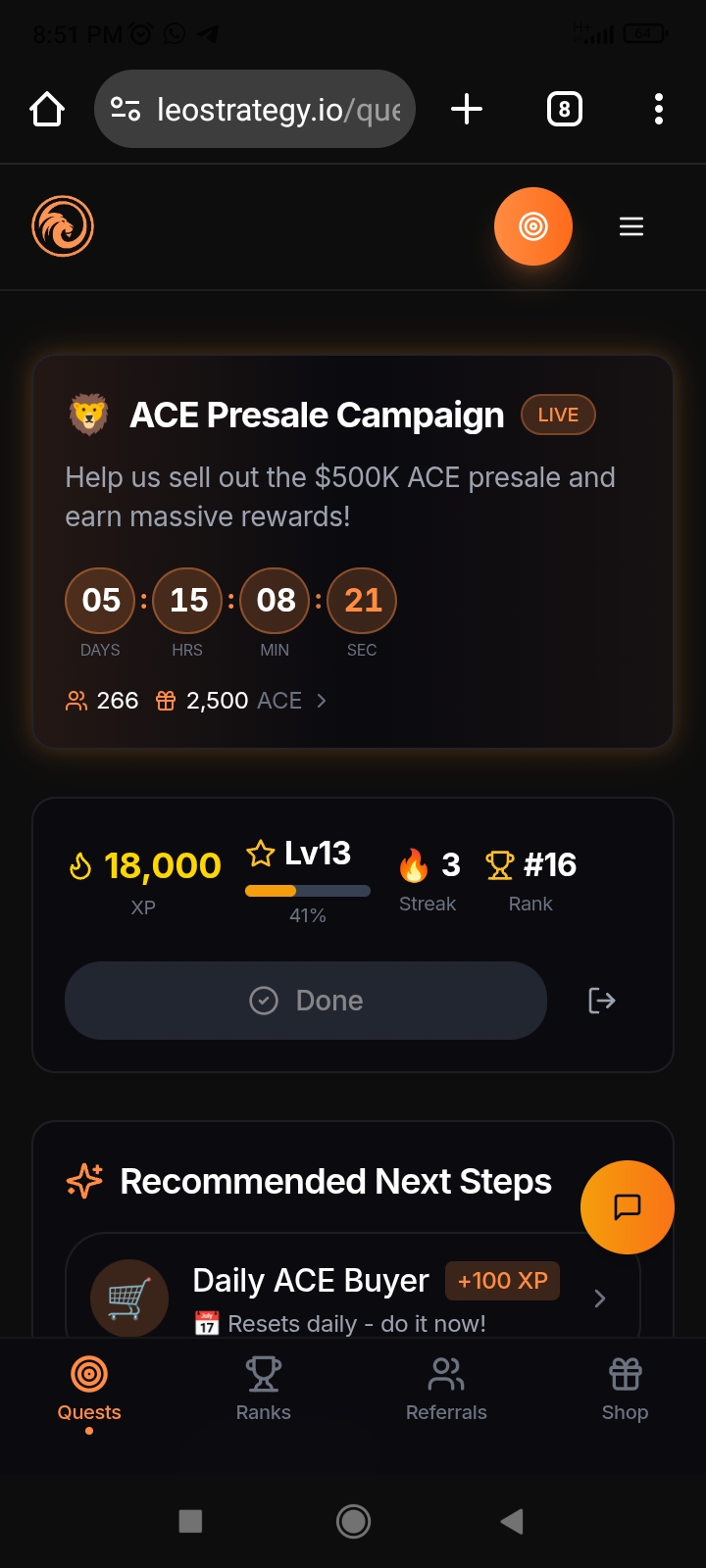This screenshot has height=1568, width=706.
Task: Go back with the system back button
Action: [511, 1521]
